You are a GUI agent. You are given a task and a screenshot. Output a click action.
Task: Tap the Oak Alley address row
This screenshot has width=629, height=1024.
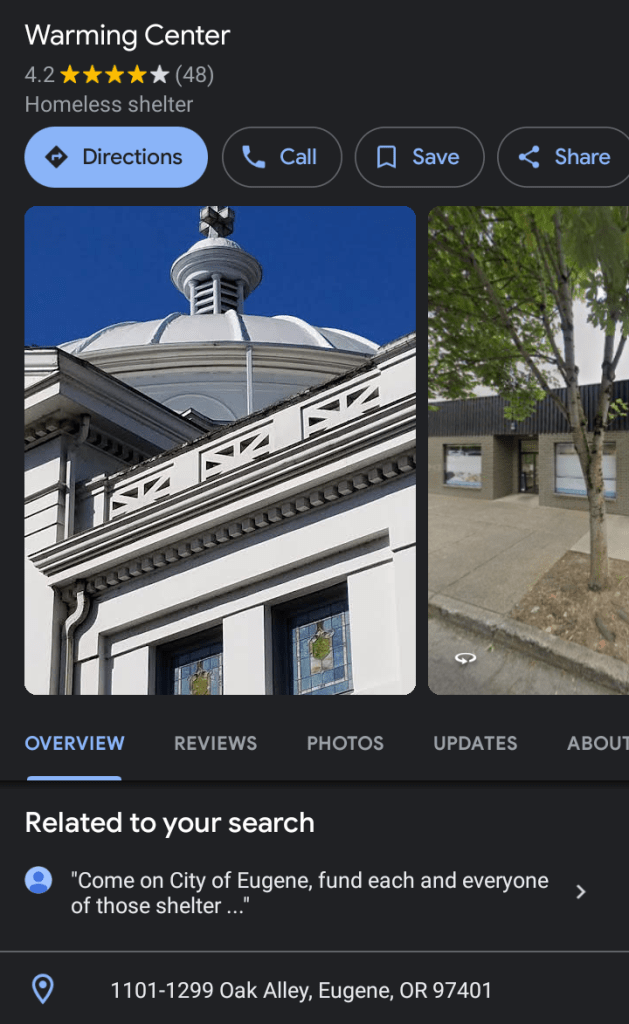(x=300, y=990)
